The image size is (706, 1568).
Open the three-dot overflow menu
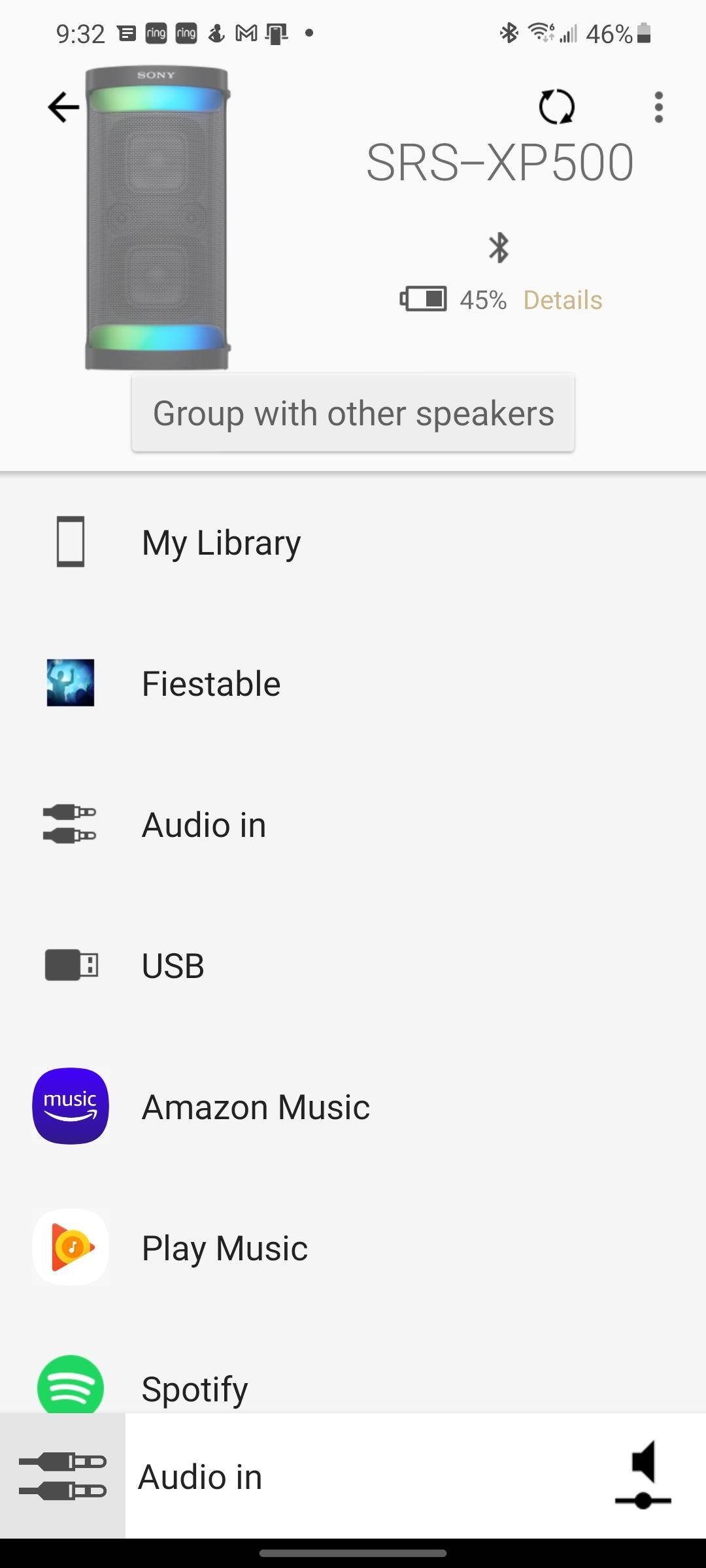[658, 107]
